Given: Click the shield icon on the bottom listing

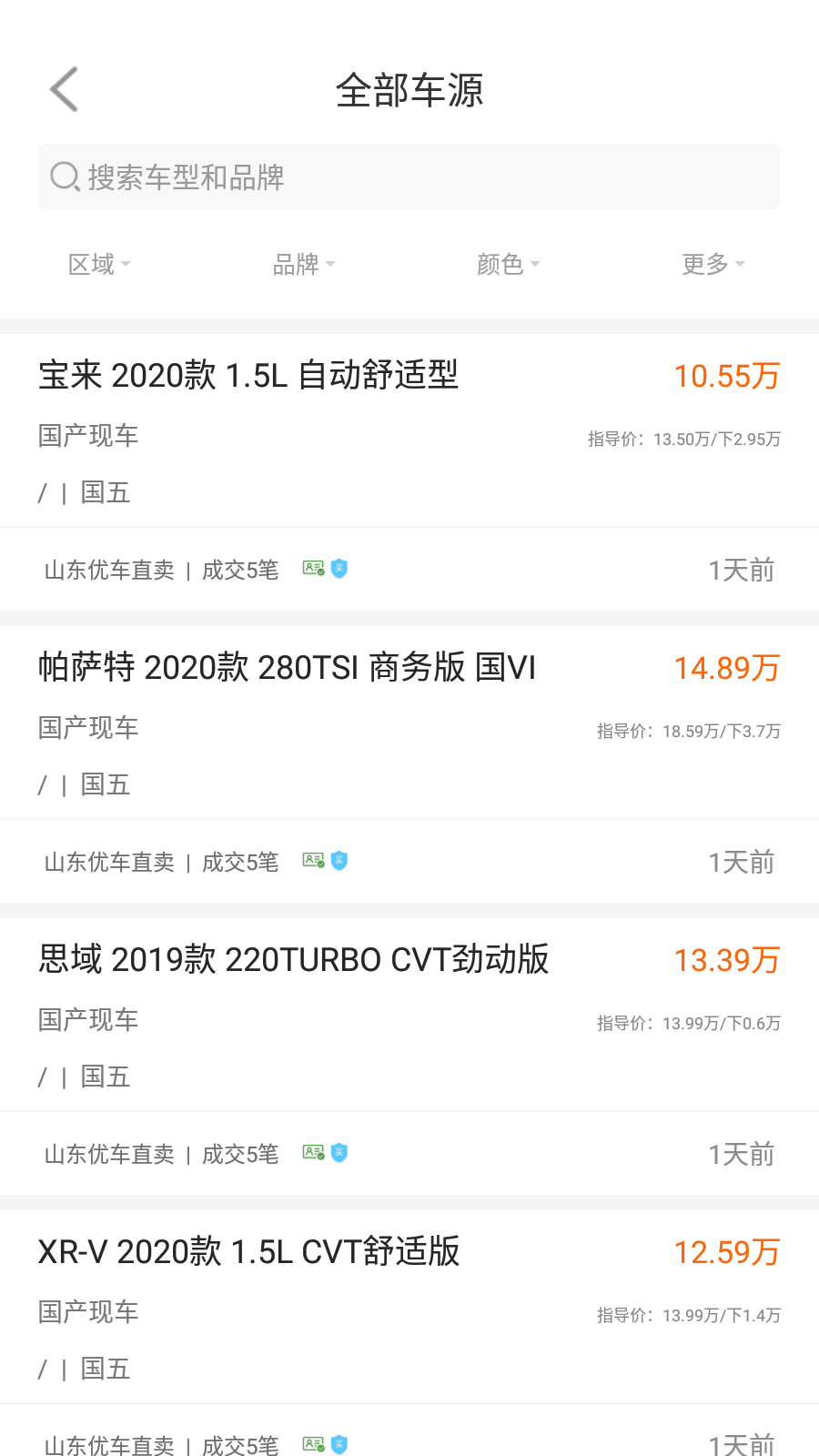Looking at the screenshot, I should click(x=339, y=1444).
